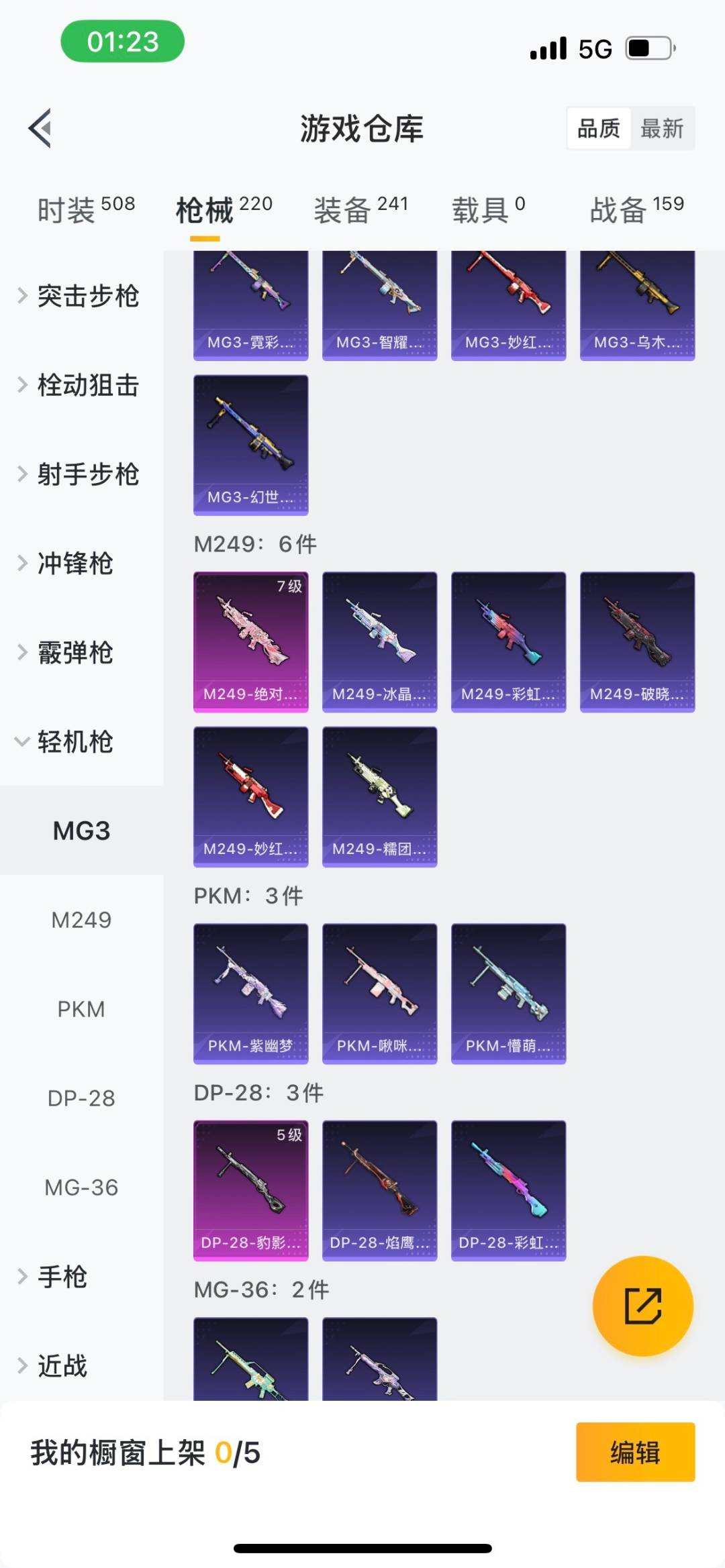View the PKM-紫幽梦 skin
Viewport: 725px width, 1568px height.
click(250, 993)
